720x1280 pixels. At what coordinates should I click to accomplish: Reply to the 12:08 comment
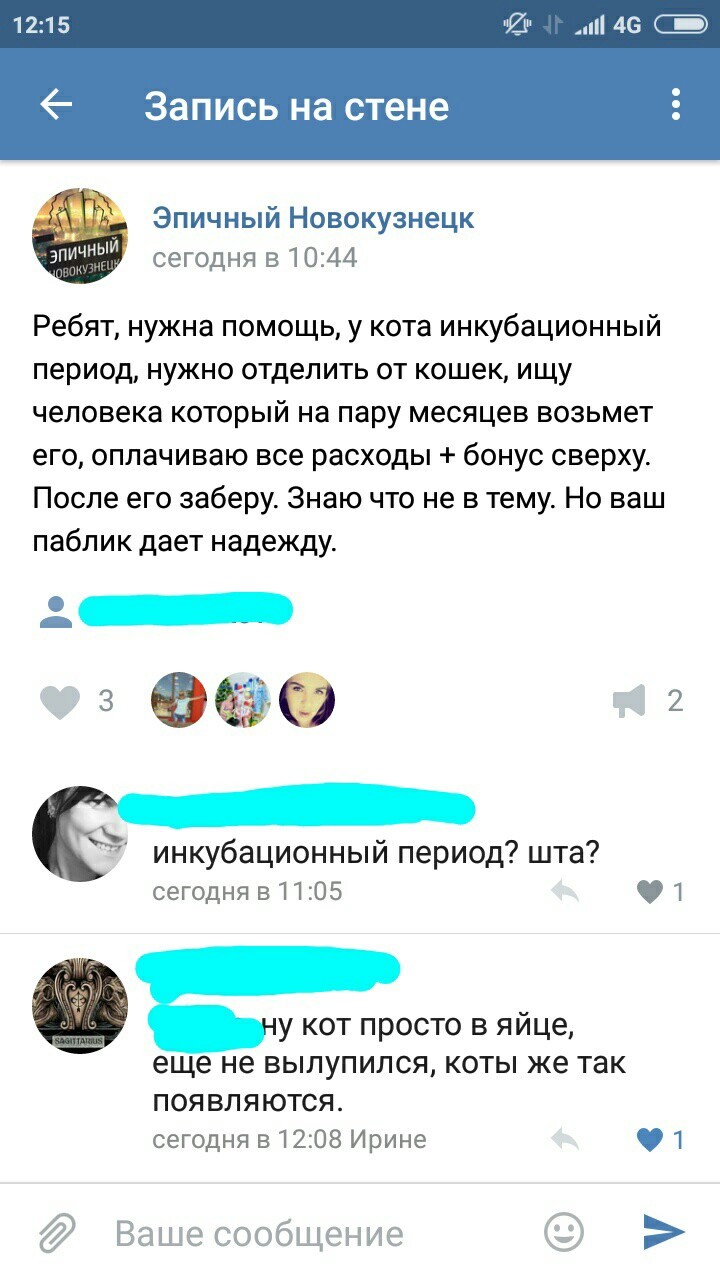pyautogui.click(x=565, y=1139)
